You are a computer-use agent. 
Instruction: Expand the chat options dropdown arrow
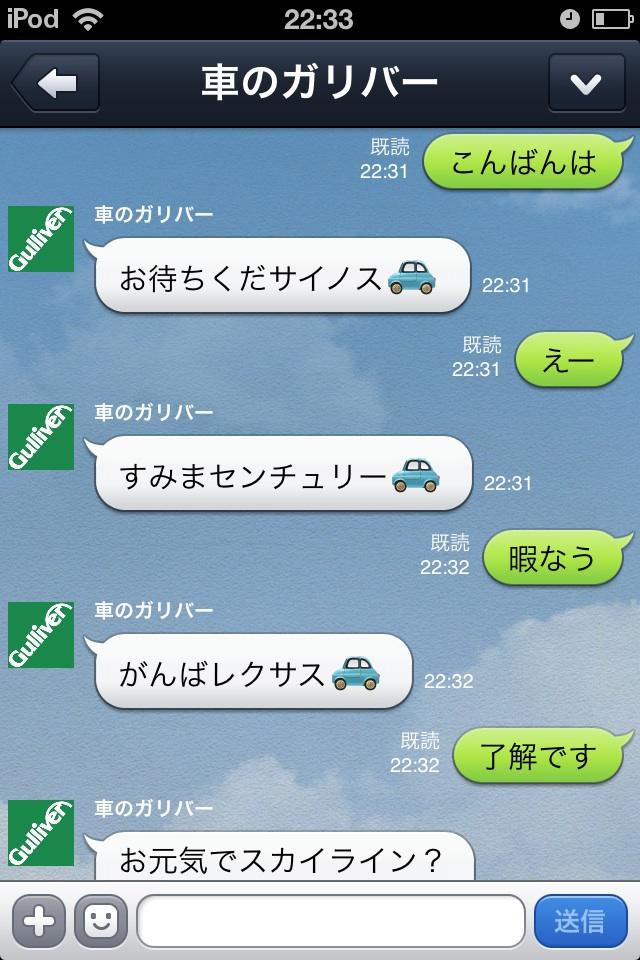(586, 83)
